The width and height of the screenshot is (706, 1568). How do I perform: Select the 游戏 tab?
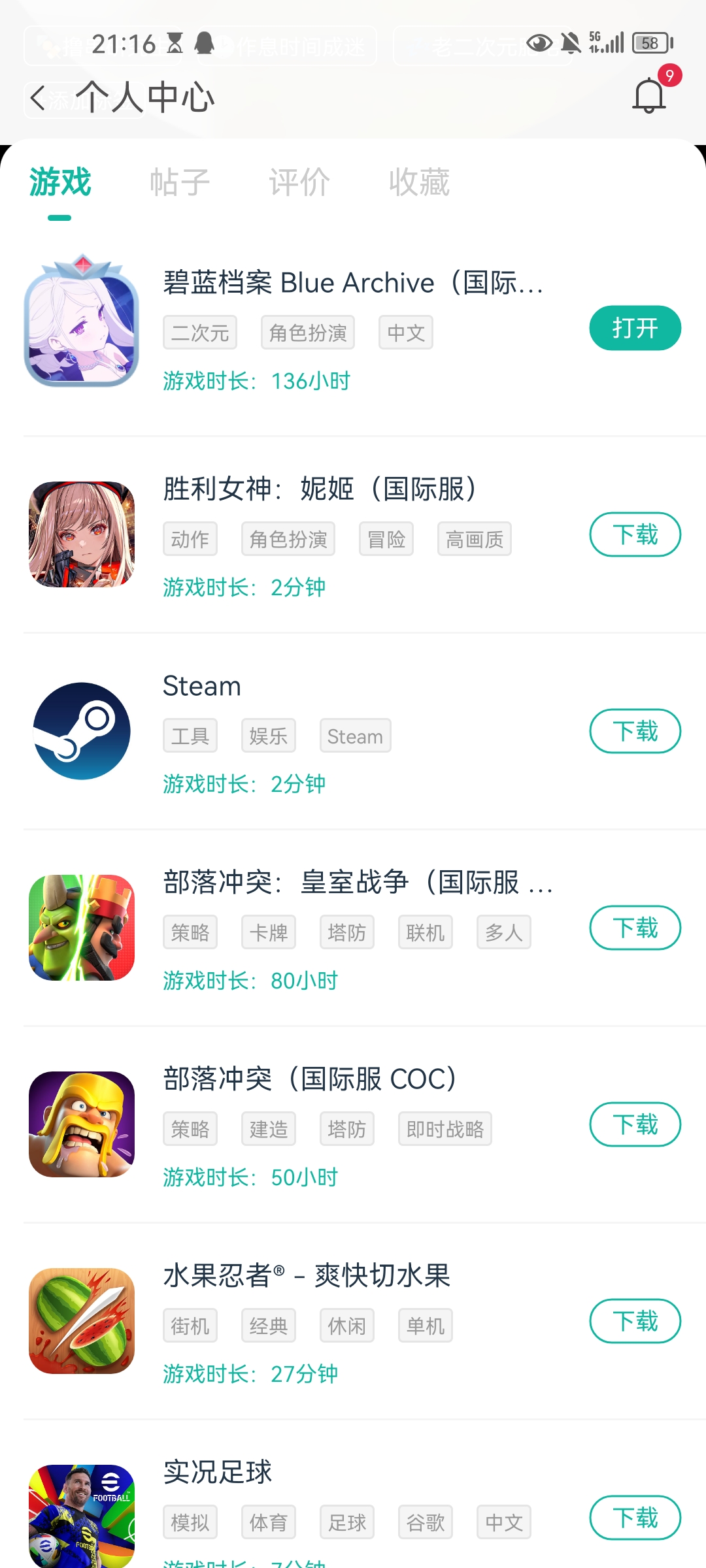(60, 182)
